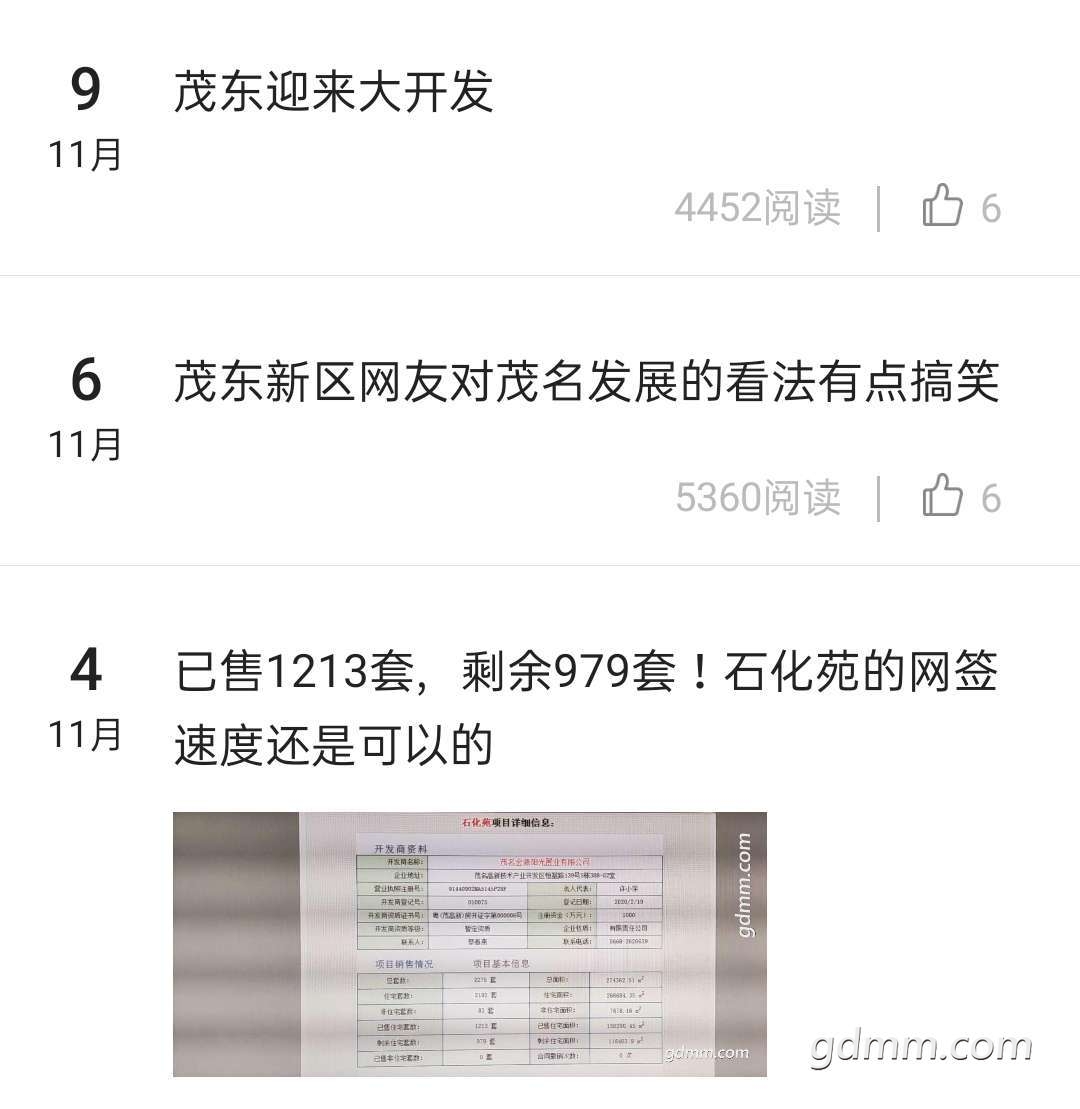Open post 茂东新区网友对茂名发展的看法有点搞笑
Viewport: 1080px width, 1109px height.
point(586,382)
